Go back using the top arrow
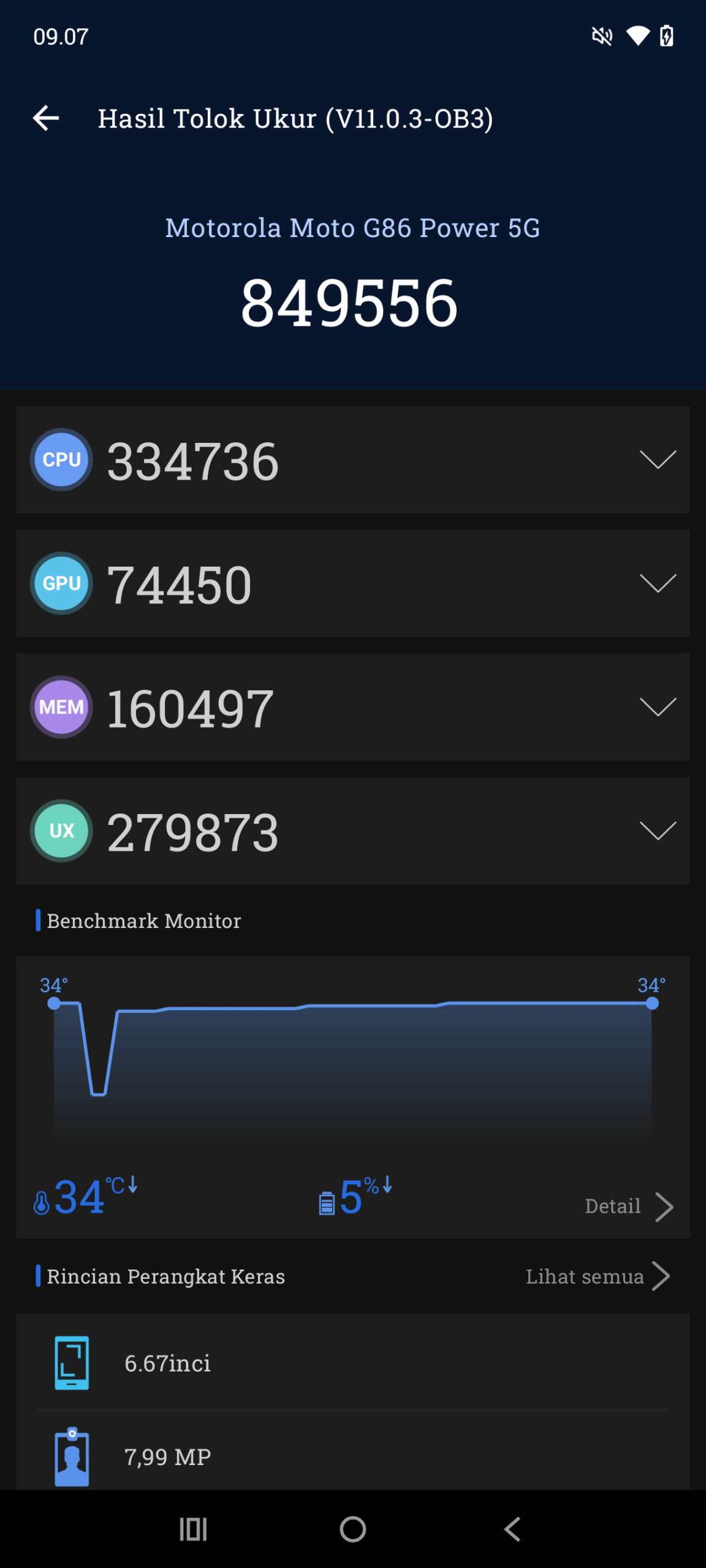706x1568 pixels. click(x=46, y=118)
